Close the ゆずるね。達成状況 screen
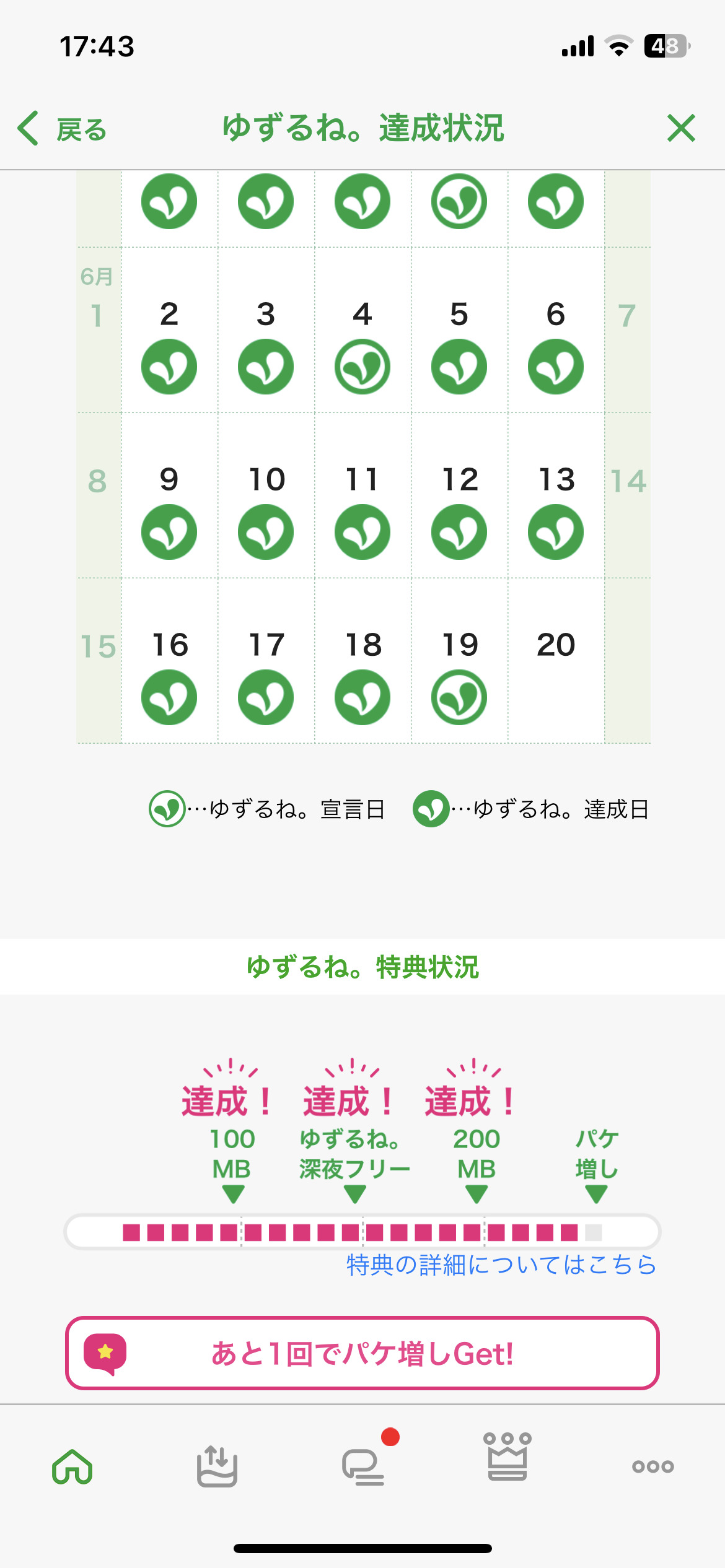Screen dimensions: 725x1568 (x=681, y=128)
